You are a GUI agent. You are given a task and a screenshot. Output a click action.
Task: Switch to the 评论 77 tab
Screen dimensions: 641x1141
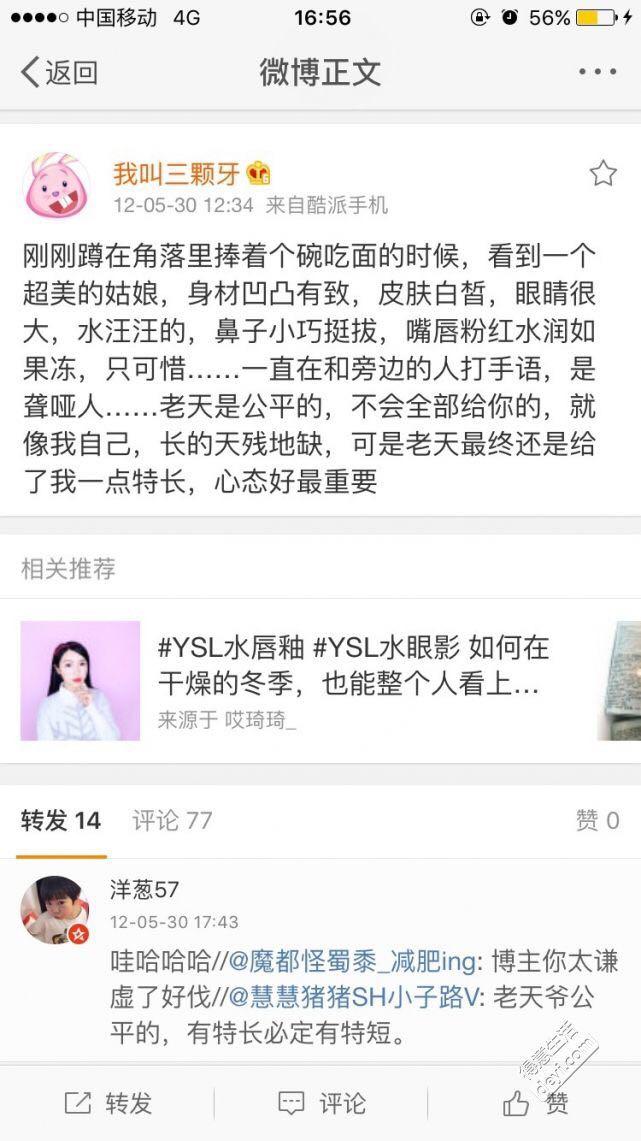click(x=172, y=821)
